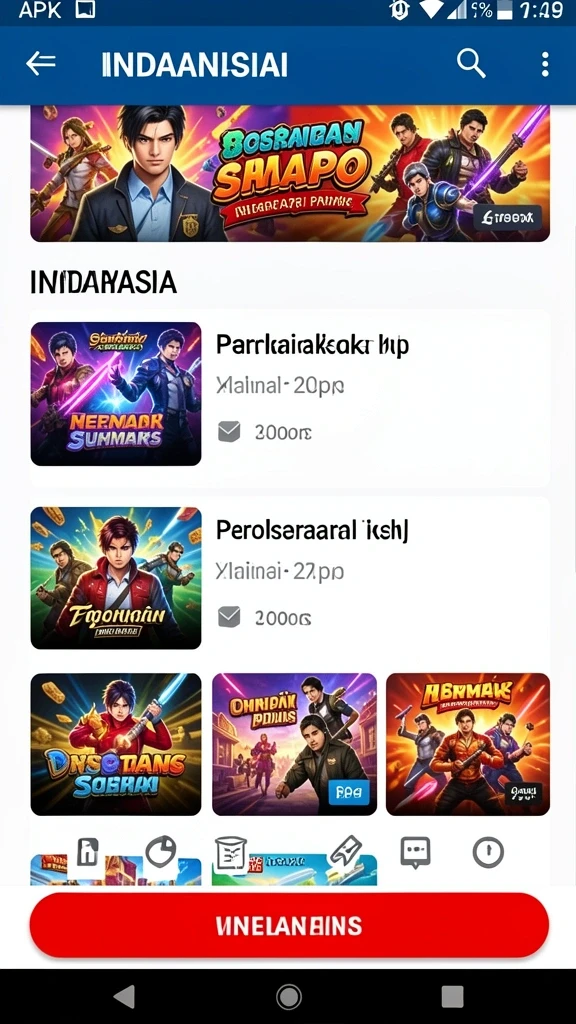
Task: Open the three-dot overflow menu
Action: coord(545,65)
